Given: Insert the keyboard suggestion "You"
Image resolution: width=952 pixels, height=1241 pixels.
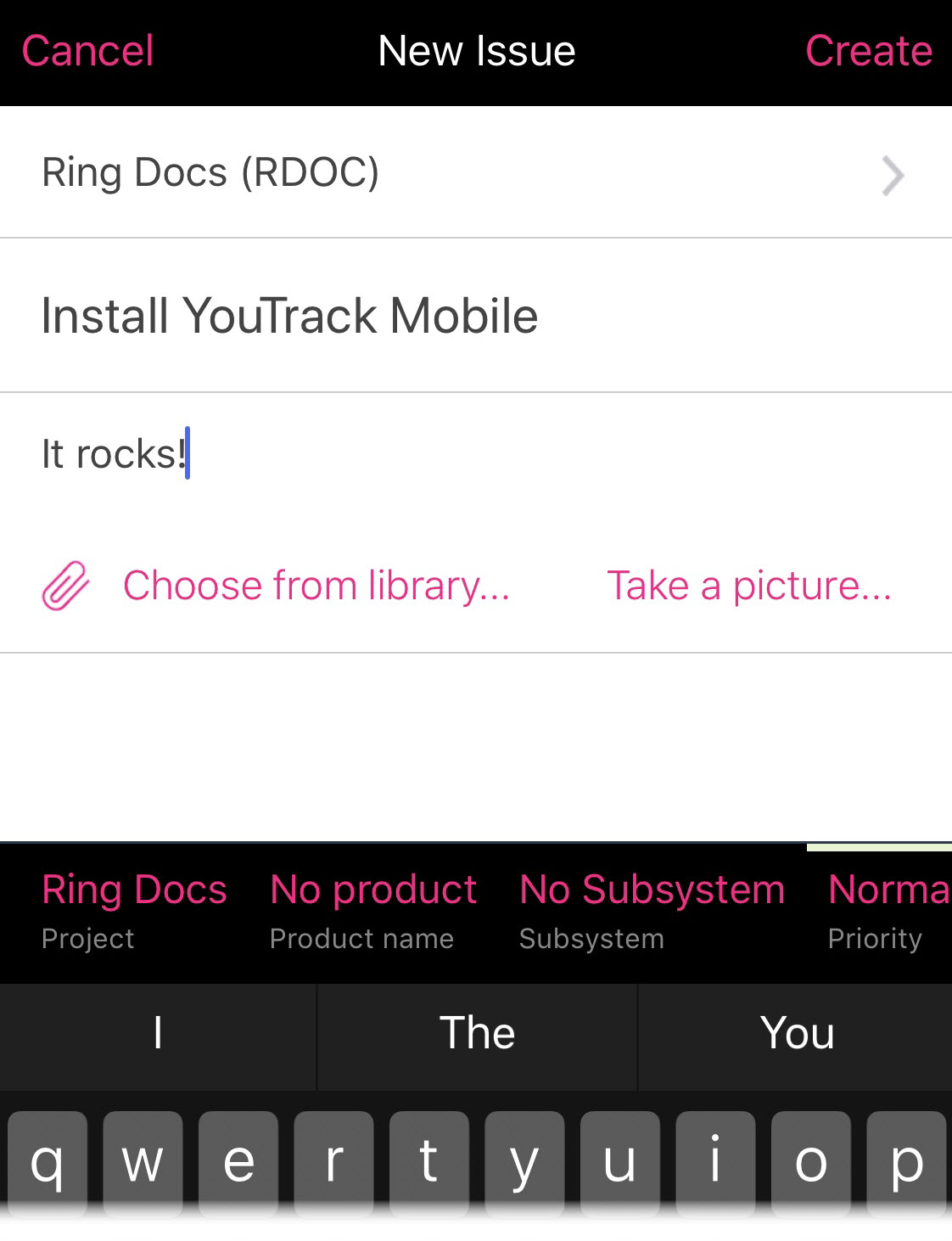Looking at the screenshot, I should [x=796, y=1034].
